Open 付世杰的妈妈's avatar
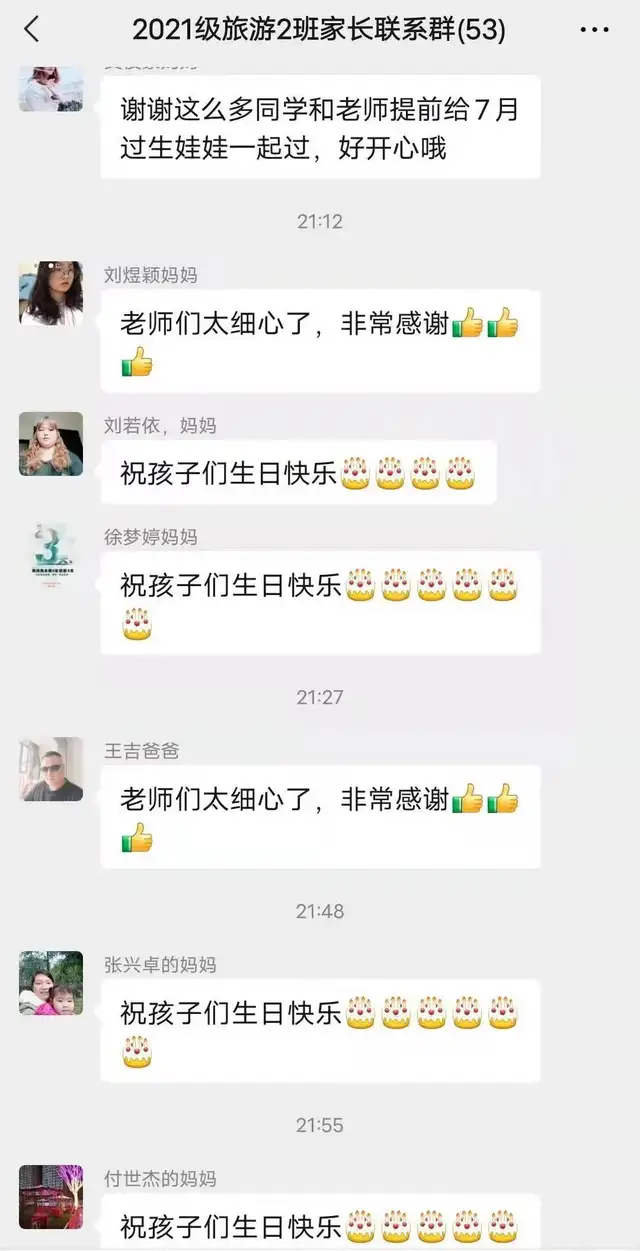 [51, 1197]
